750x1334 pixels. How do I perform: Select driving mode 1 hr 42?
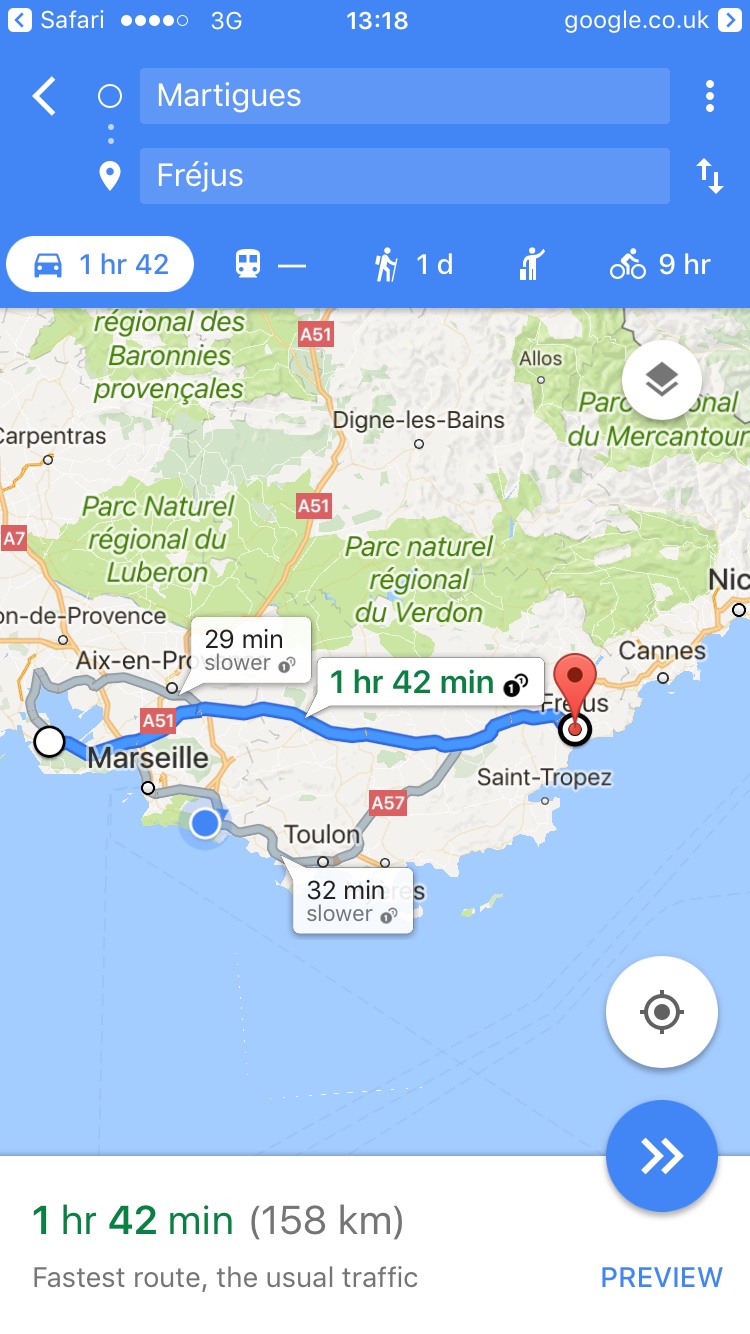point(101,264)
